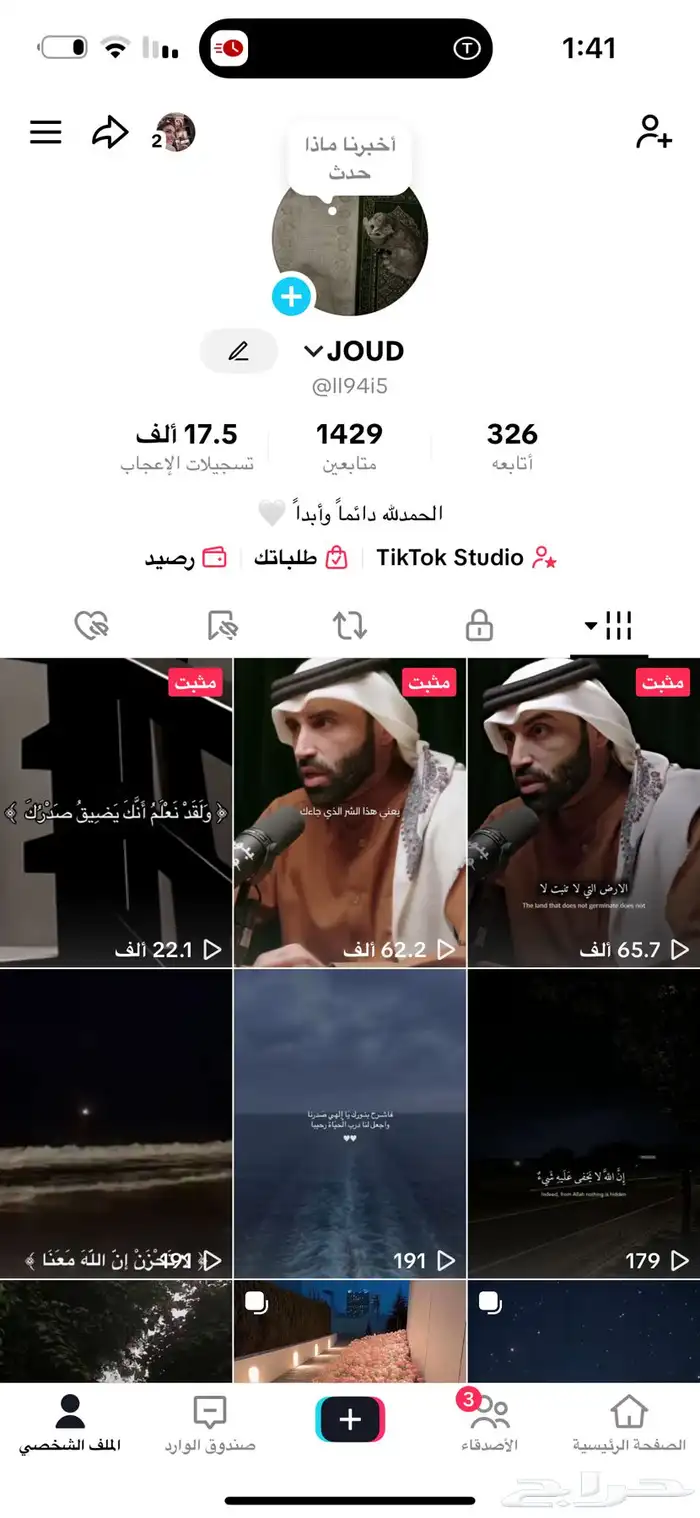Open pinned video with 22.1 ألف views

coord(116,812)
